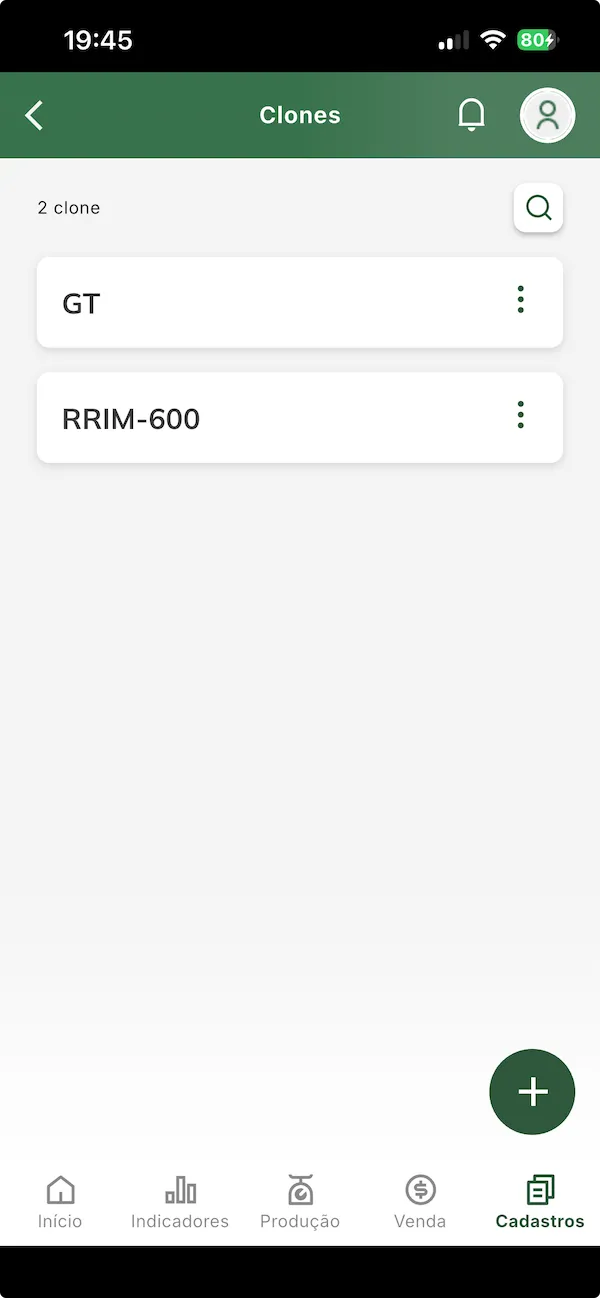Open the RRIM-600 clone card

pyautogui.click(x=270, y=418)
